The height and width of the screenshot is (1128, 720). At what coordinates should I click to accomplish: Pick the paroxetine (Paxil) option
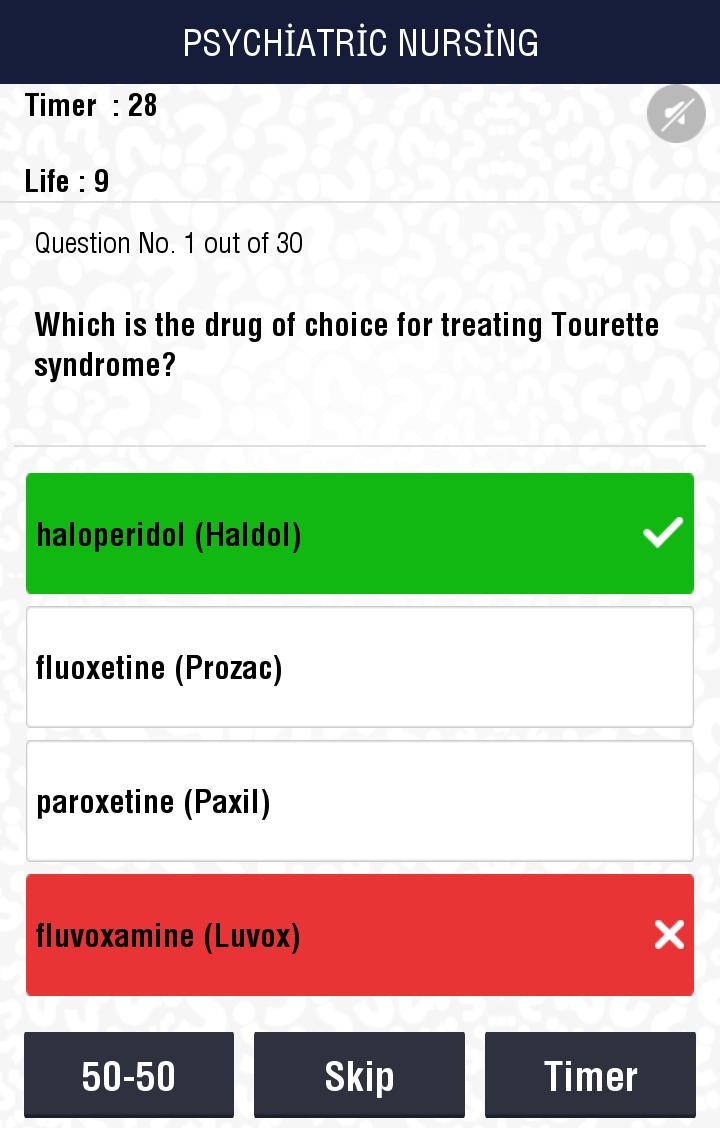point(360,801)
